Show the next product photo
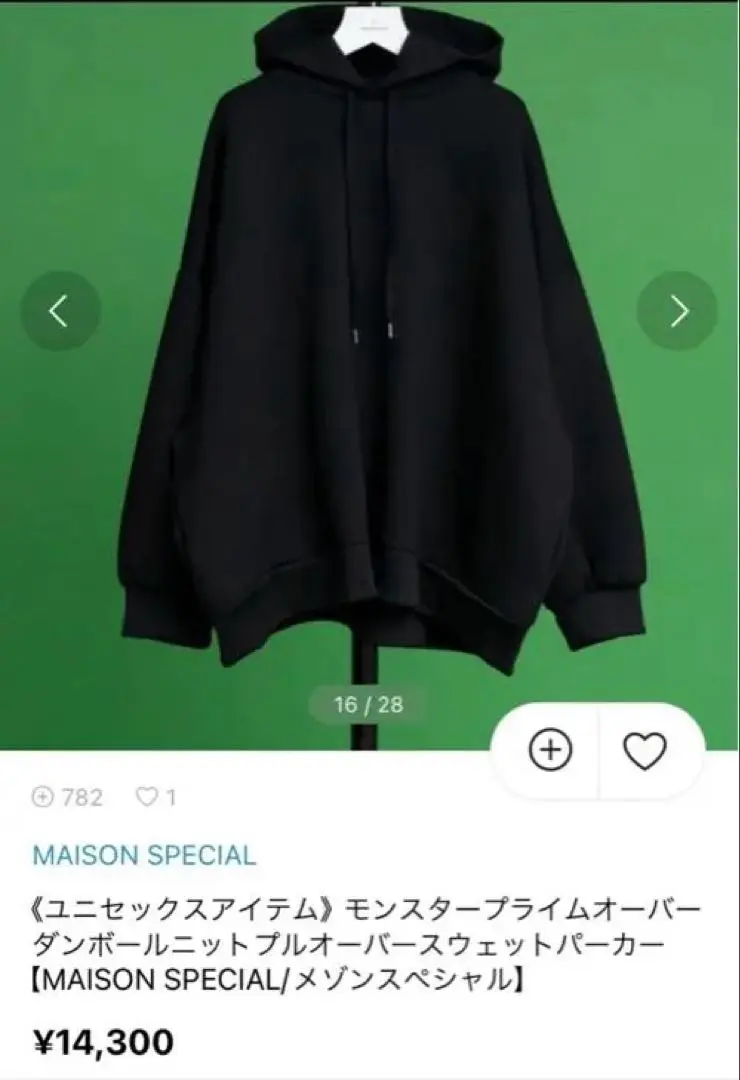The image size is (740, 1080). 678,311
